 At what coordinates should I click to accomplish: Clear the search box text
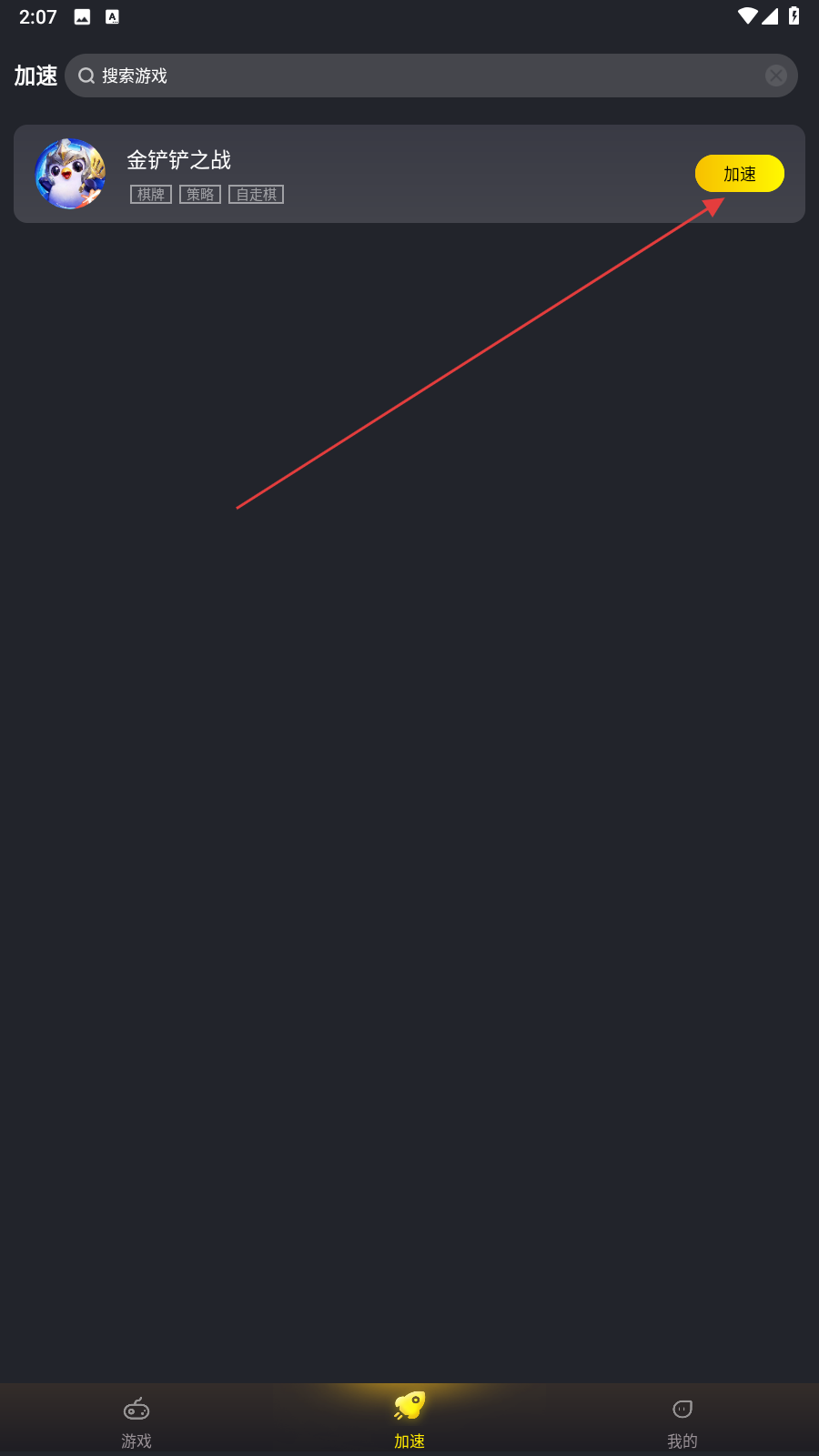click(775, 76)
